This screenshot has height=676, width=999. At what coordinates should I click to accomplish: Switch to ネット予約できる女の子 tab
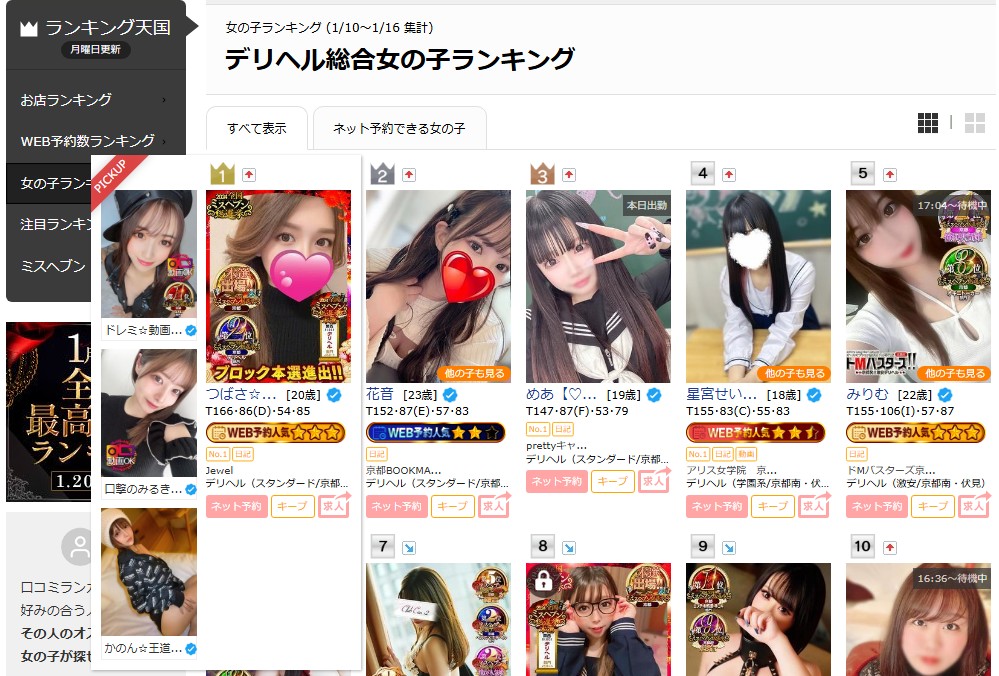coord(399,129)
